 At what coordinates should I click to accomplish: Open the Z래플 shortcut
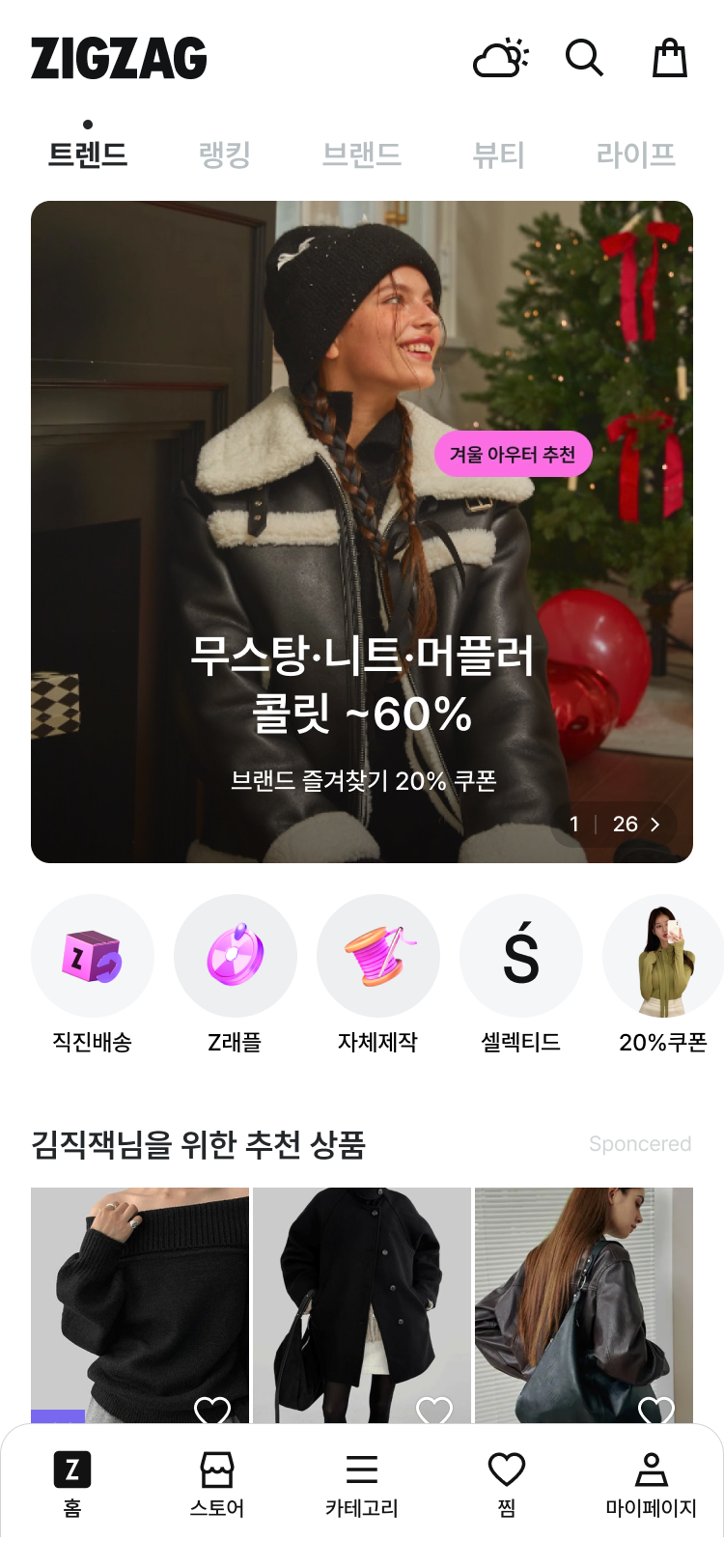(x=236, y=956)
